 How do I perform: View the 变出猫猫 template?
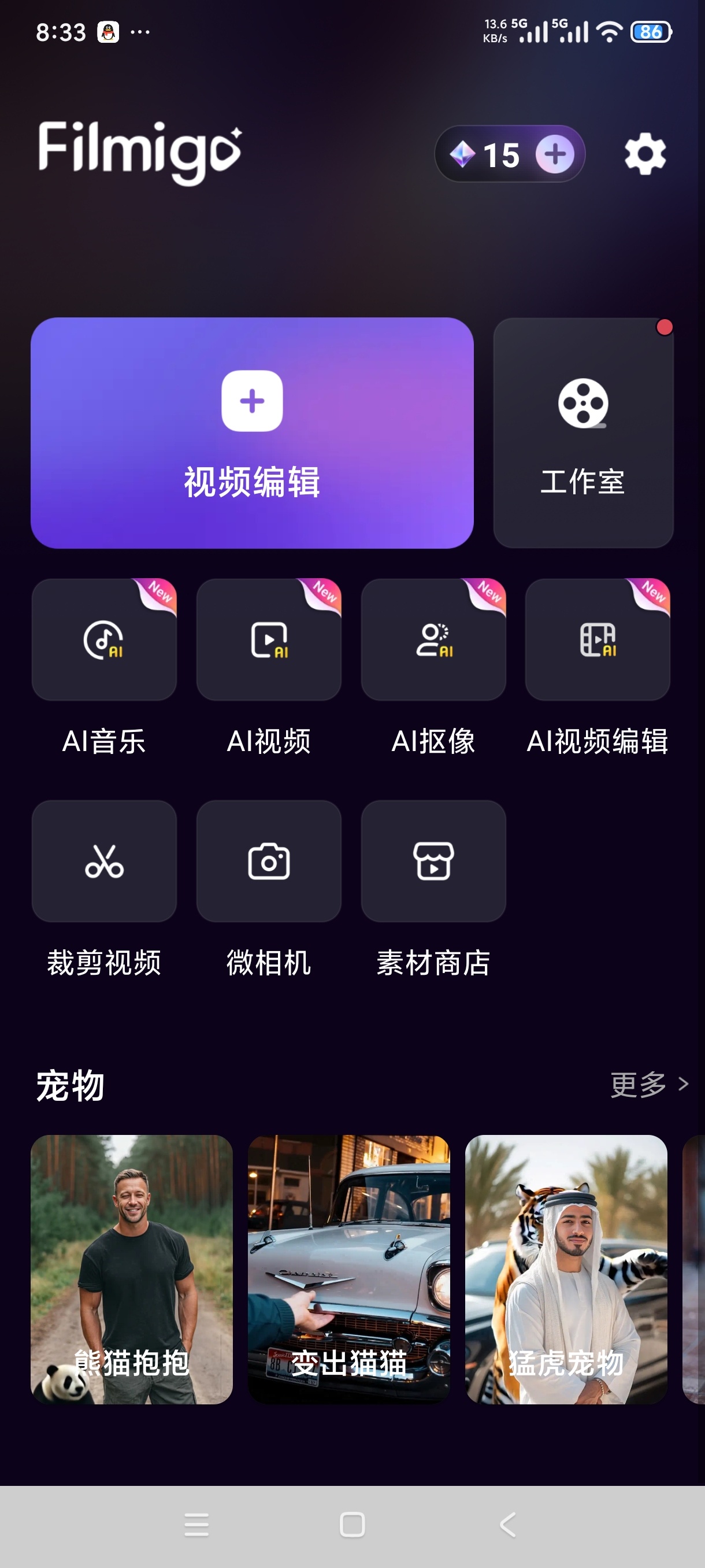pos(348,1269)
